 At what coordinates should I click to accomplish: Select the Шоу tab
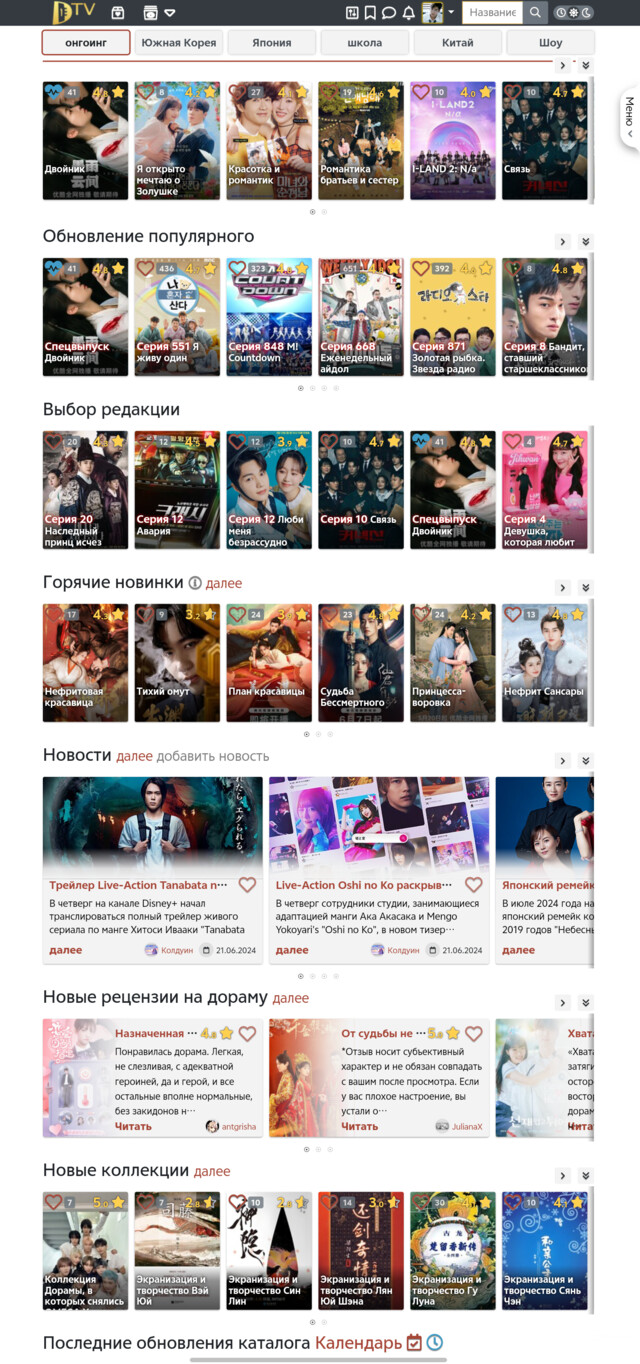point(550,43)
